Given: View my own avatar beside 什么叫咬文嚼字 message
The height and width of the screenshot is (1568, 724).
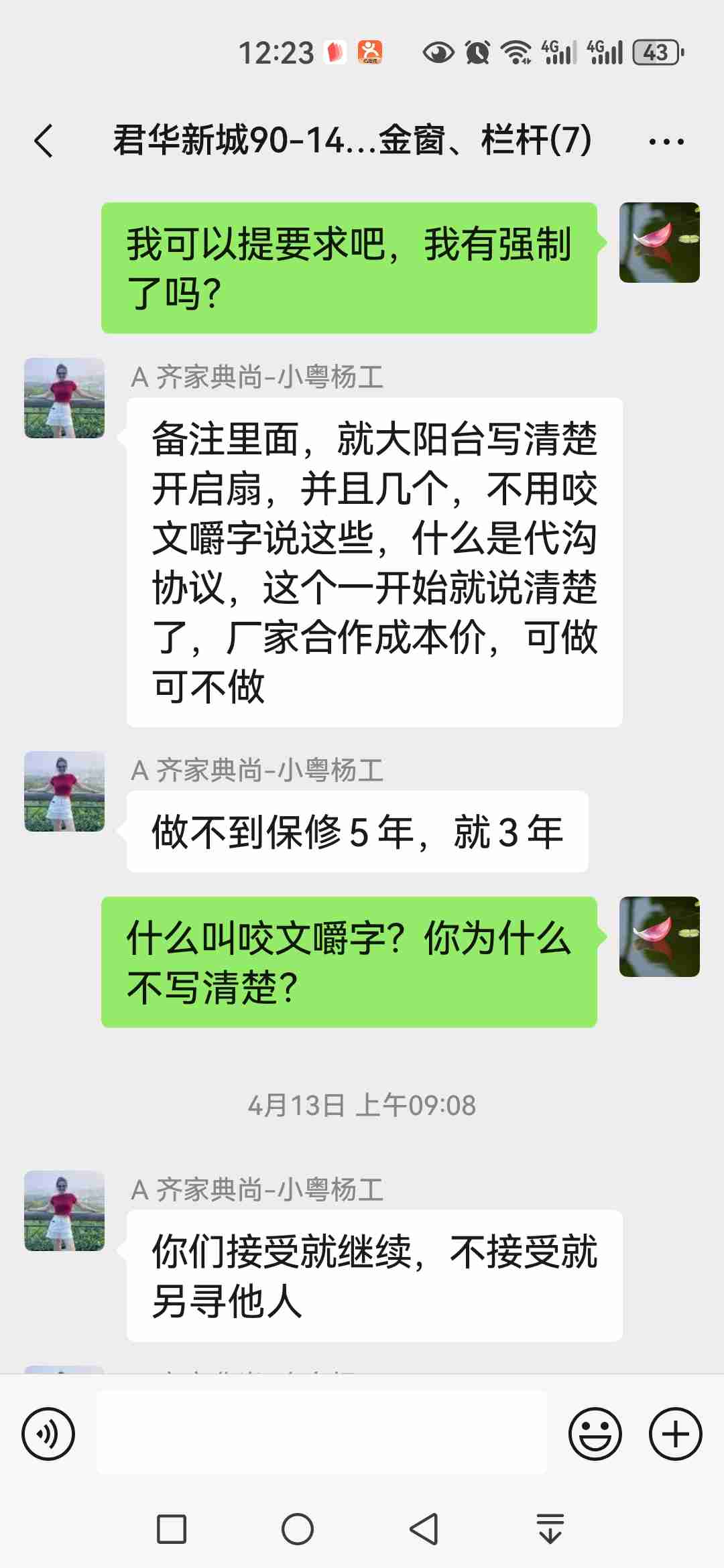Looking at the screenshot, I should [659, 936].
